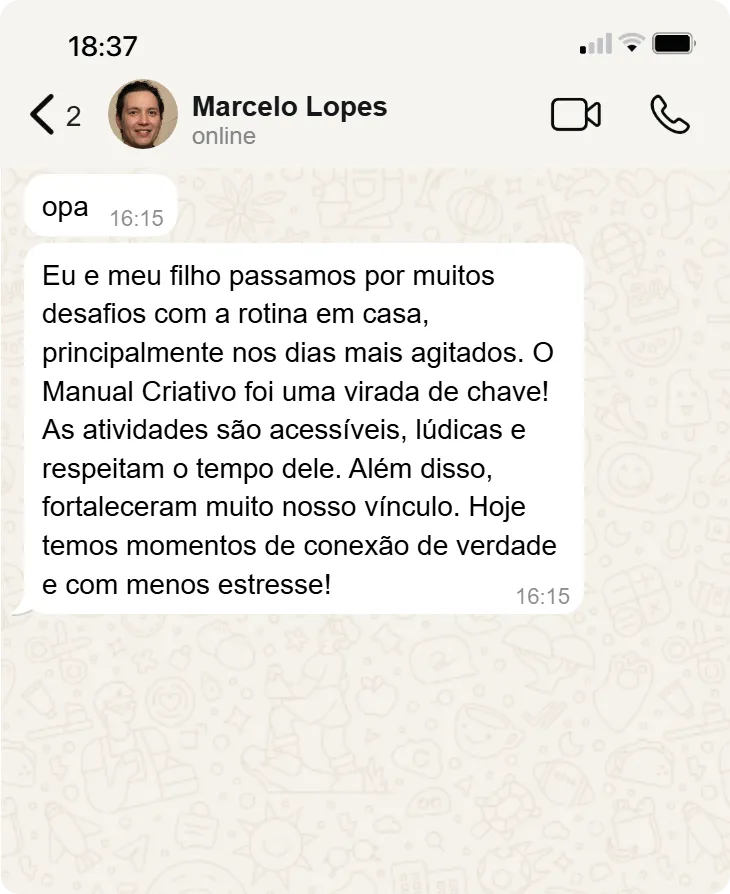Start a voice call with Marcelo Lopes
Image resolution: width=730 pixels, height=894 pixels.
pyautogui.click(x=669, y=115)
